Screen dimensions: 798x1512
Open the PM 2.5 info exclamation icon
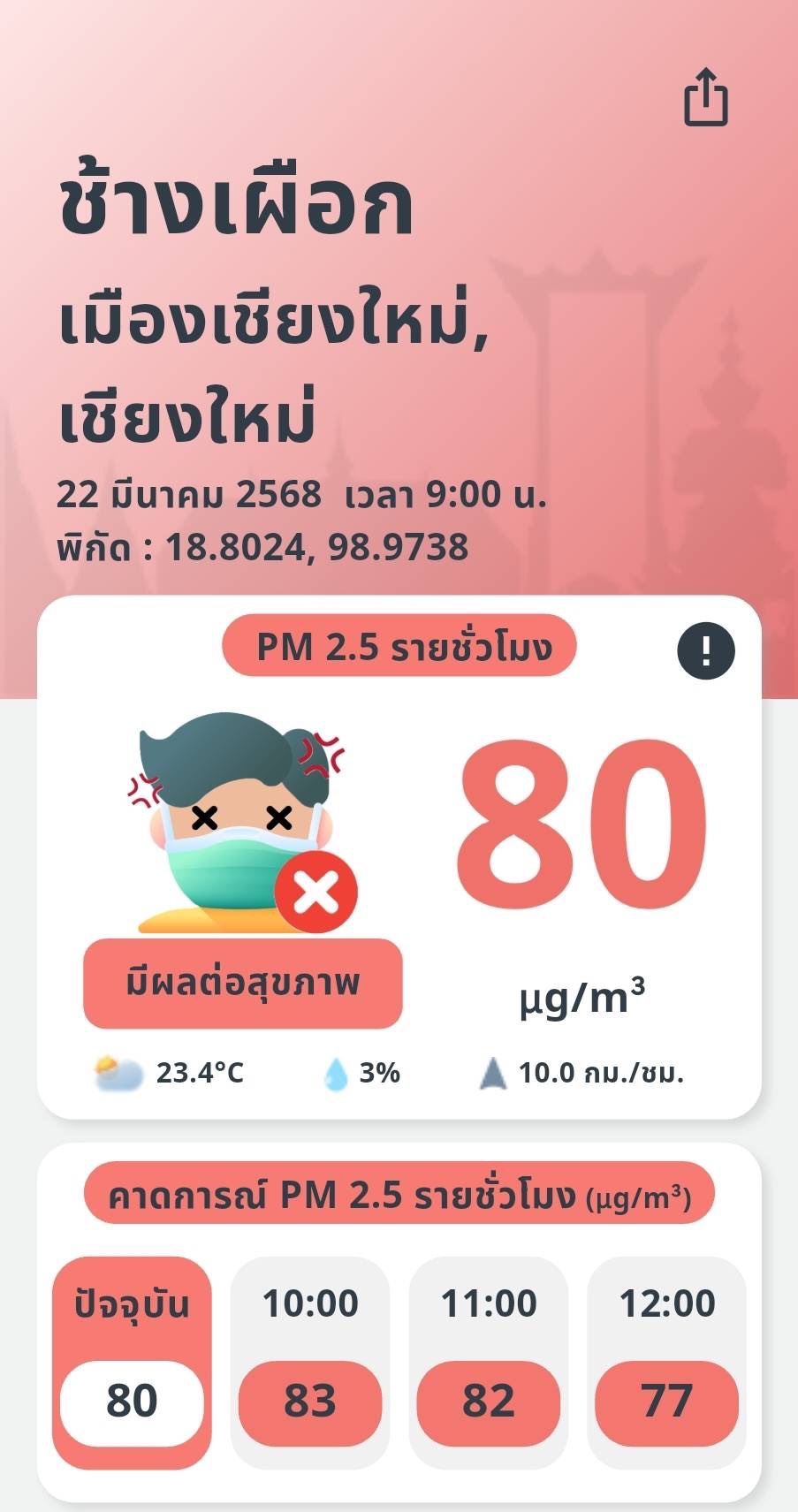click(x=705, y=650)
